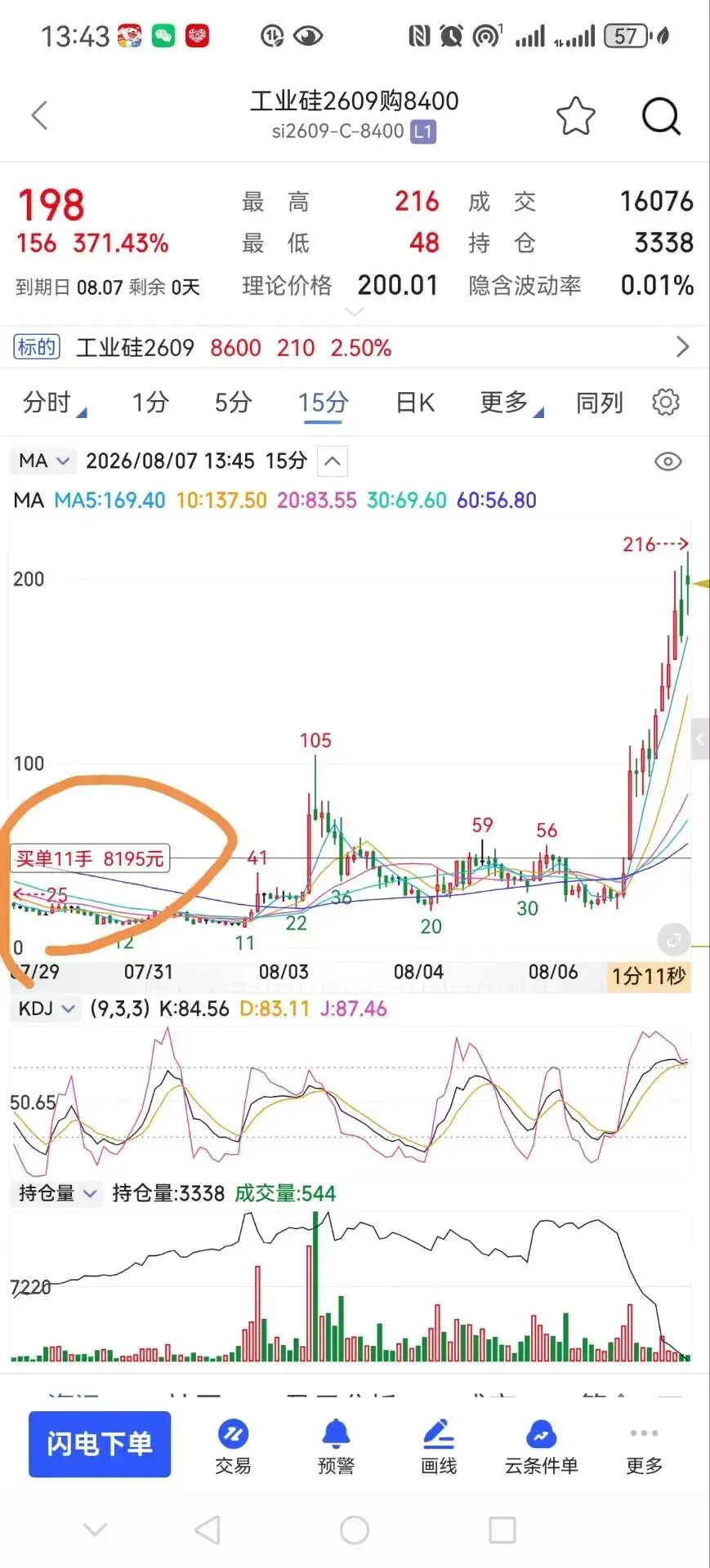Viewport: 710px width, 1568px height.
Task: Tap 闪电下单 quick order button
Action: point(100,1444)
